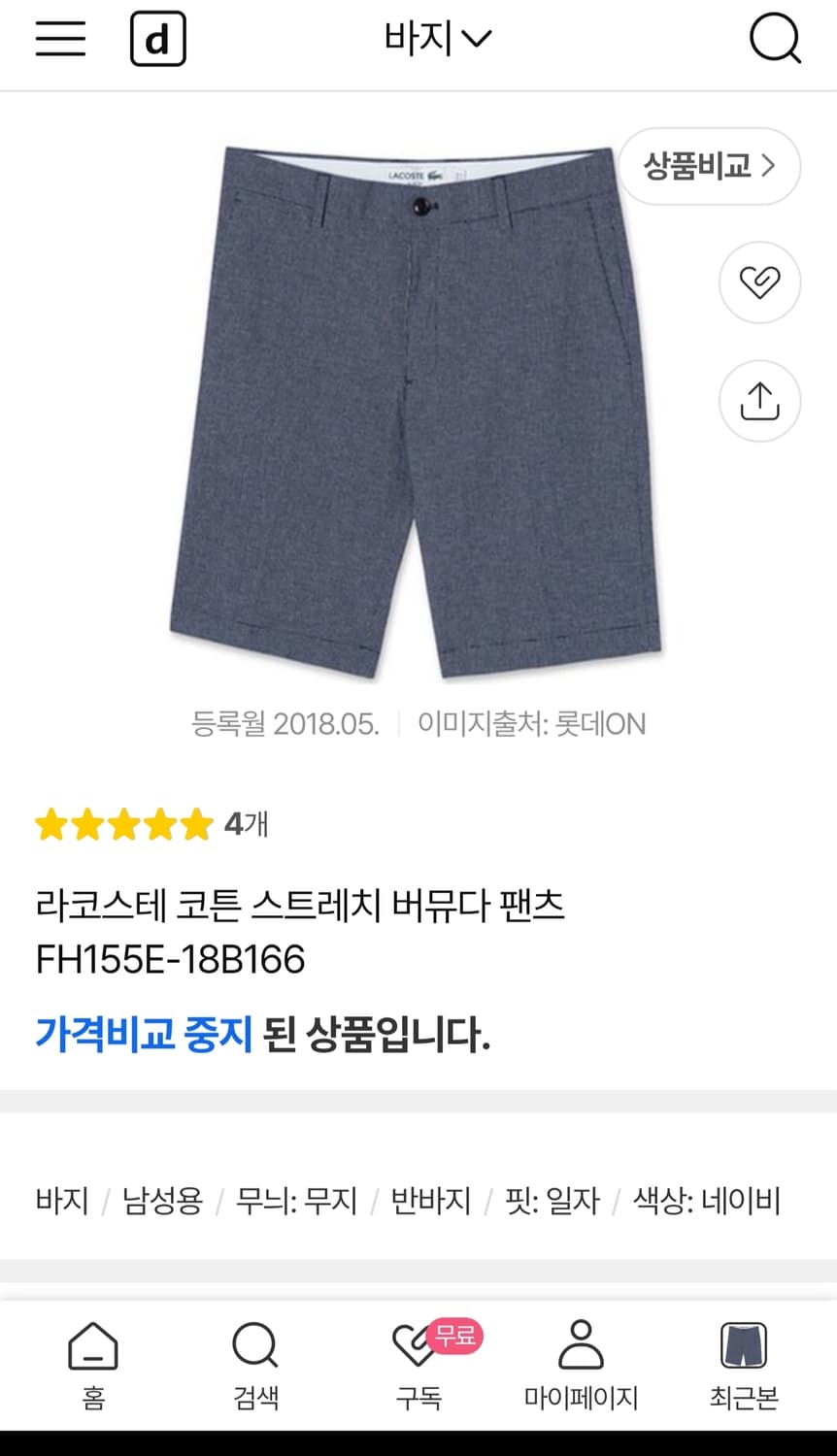Open 마이페이지 in bottom navigation
Image resolution: width=837 pixels, height=1456 pixels.
point(580,1364)
